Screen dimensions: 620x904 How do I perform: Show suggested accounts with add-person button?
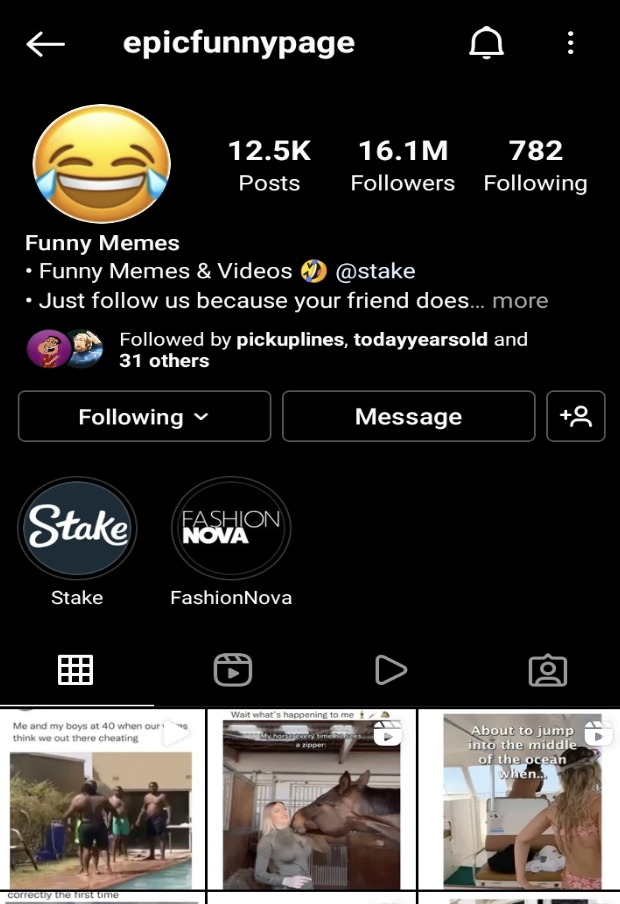click(x=576, y=416)
